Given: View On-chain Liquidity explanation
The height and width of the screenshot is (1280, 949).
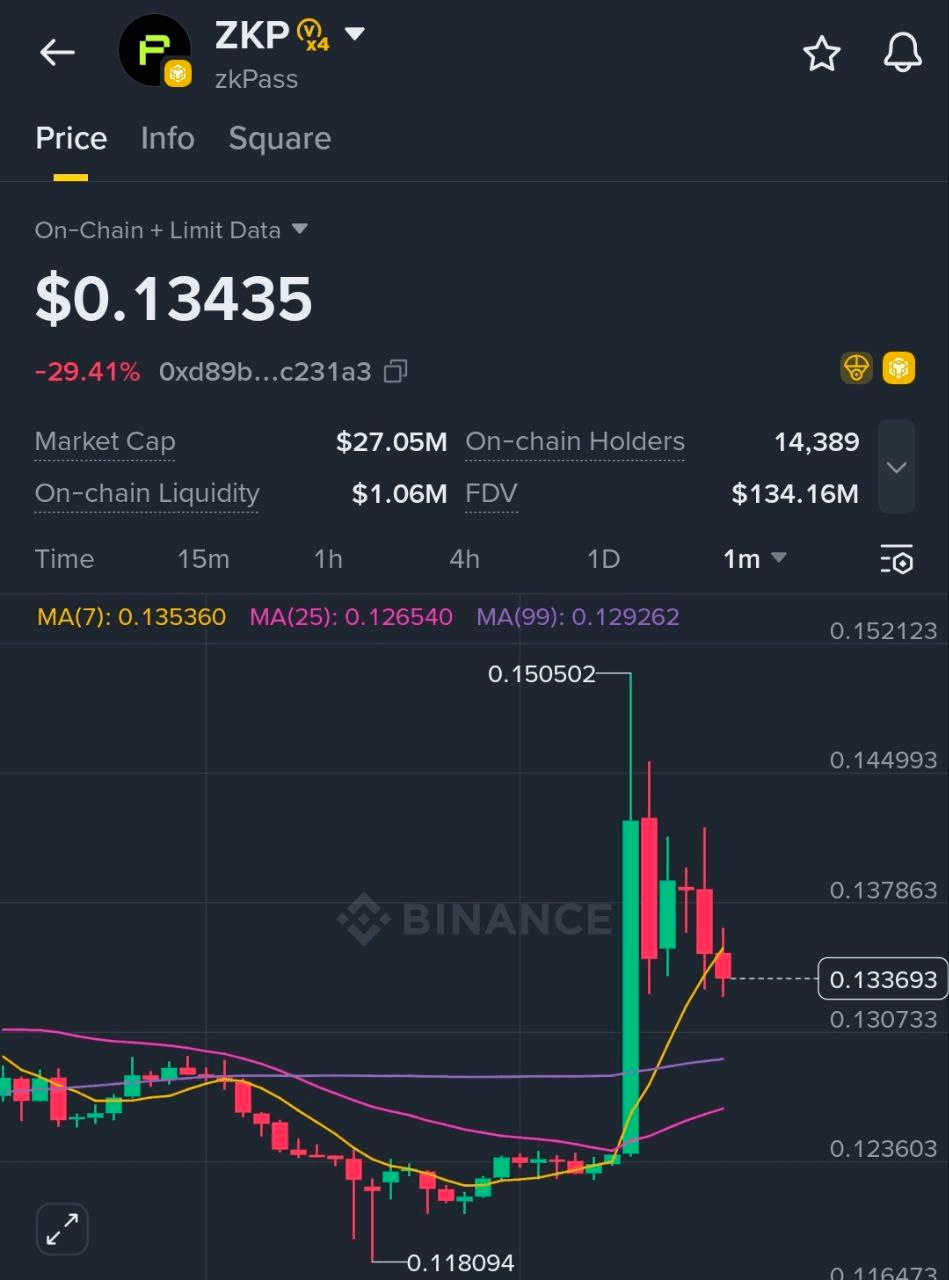Looking at the screenshot, I should coord(147,494).
